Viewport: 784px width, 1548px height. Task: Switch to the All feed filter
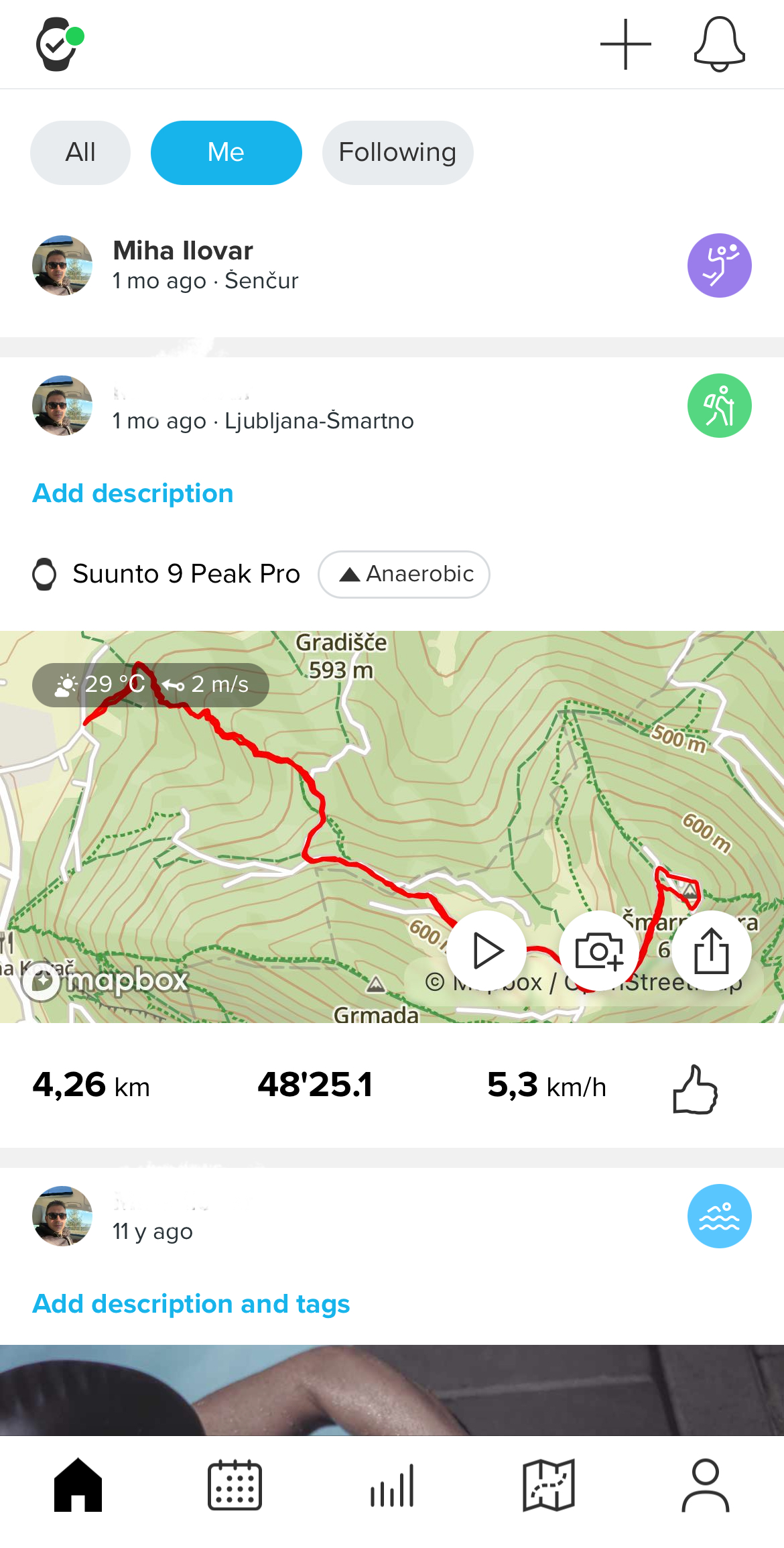tap(80, 152)
